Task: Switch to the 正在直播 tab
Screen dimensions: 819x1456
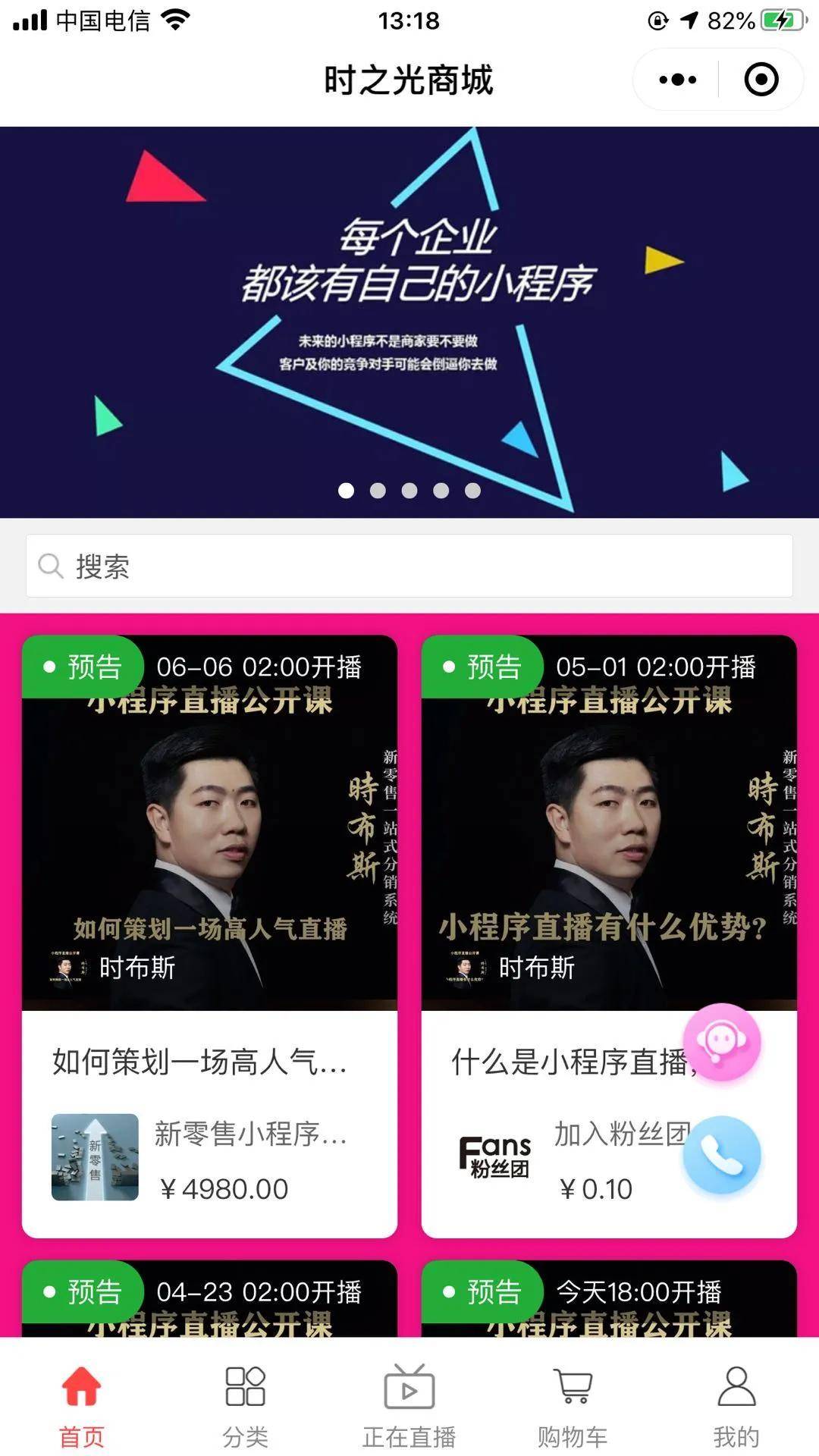Action: [409, 1404]
